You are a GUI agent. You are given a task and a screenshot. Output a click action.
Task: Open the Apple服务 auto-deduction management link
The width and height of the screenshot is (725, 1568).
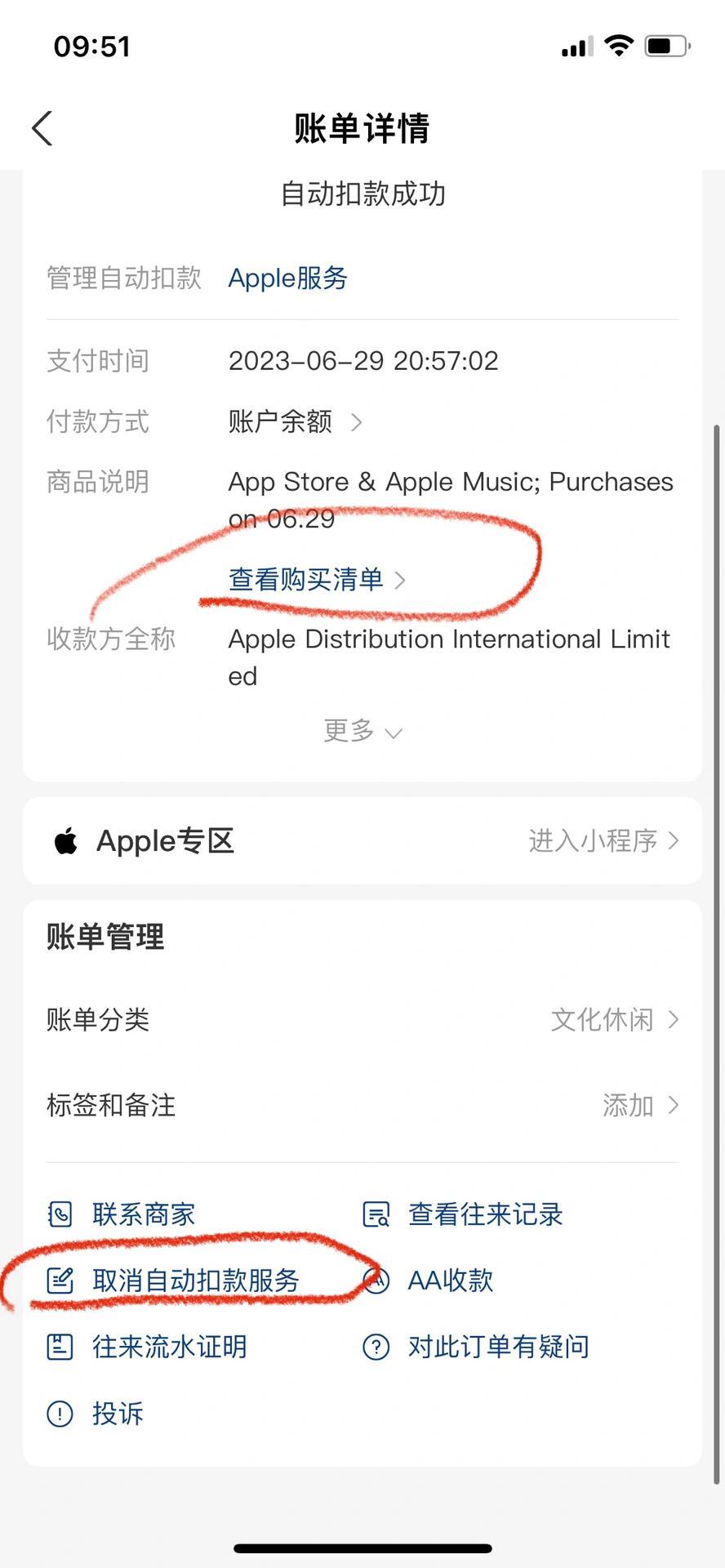(x=287, y=278)
